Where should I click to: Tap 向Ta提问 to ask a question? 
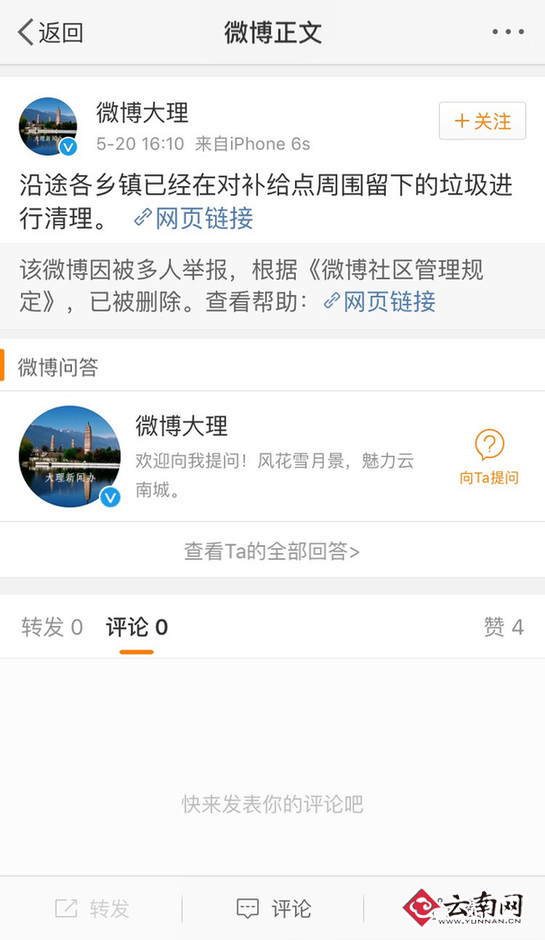tap(489, 457)
